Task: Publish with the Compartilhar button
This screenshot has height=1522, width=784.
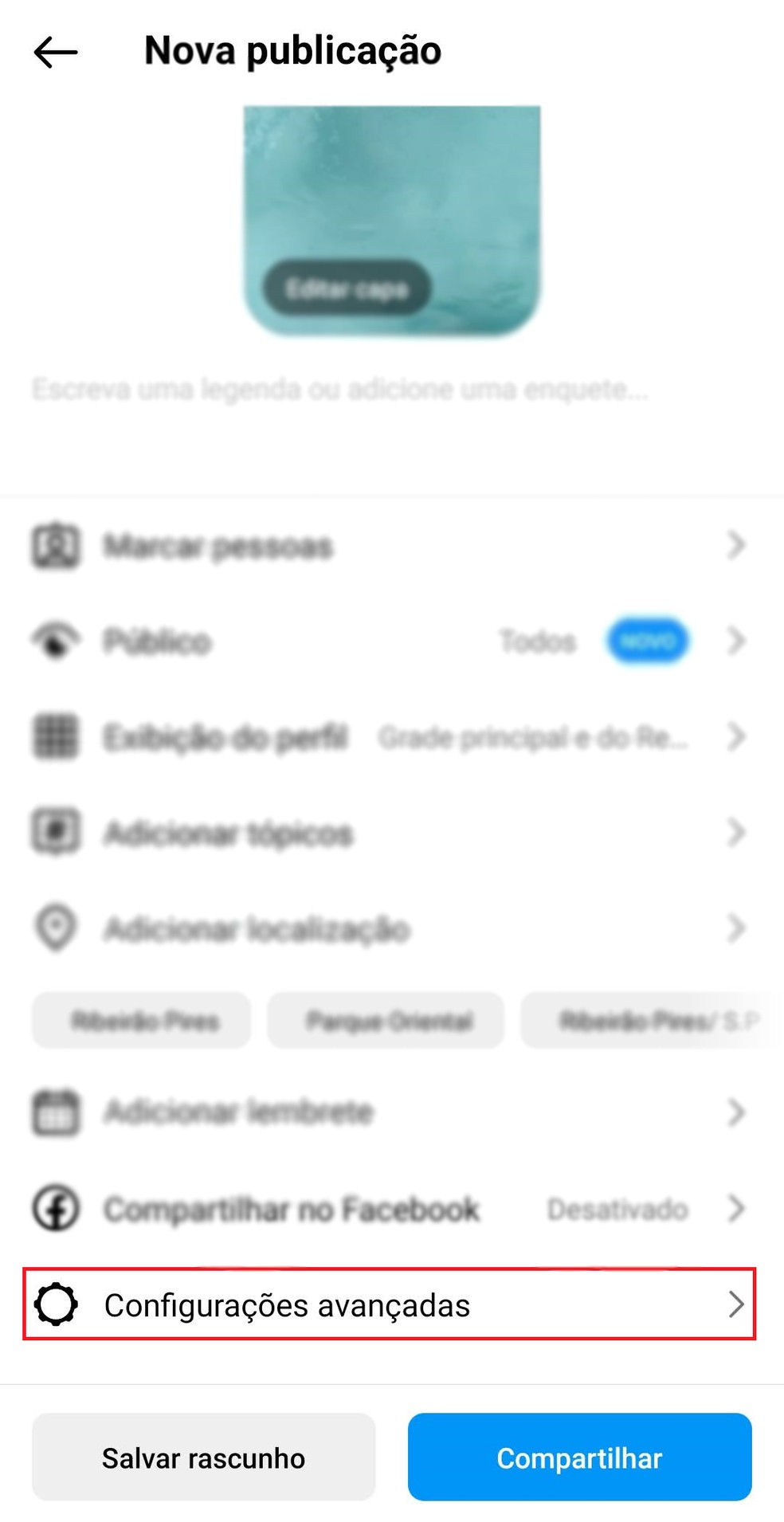Action: pos(579,1457)
